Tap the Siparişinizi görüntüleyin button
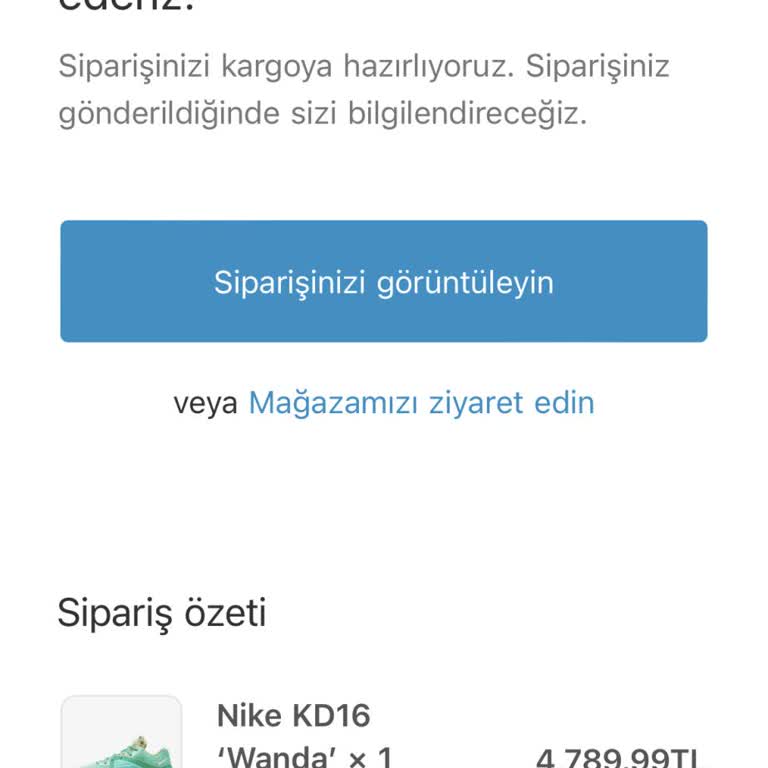768x768 pixels. point(384,282)
